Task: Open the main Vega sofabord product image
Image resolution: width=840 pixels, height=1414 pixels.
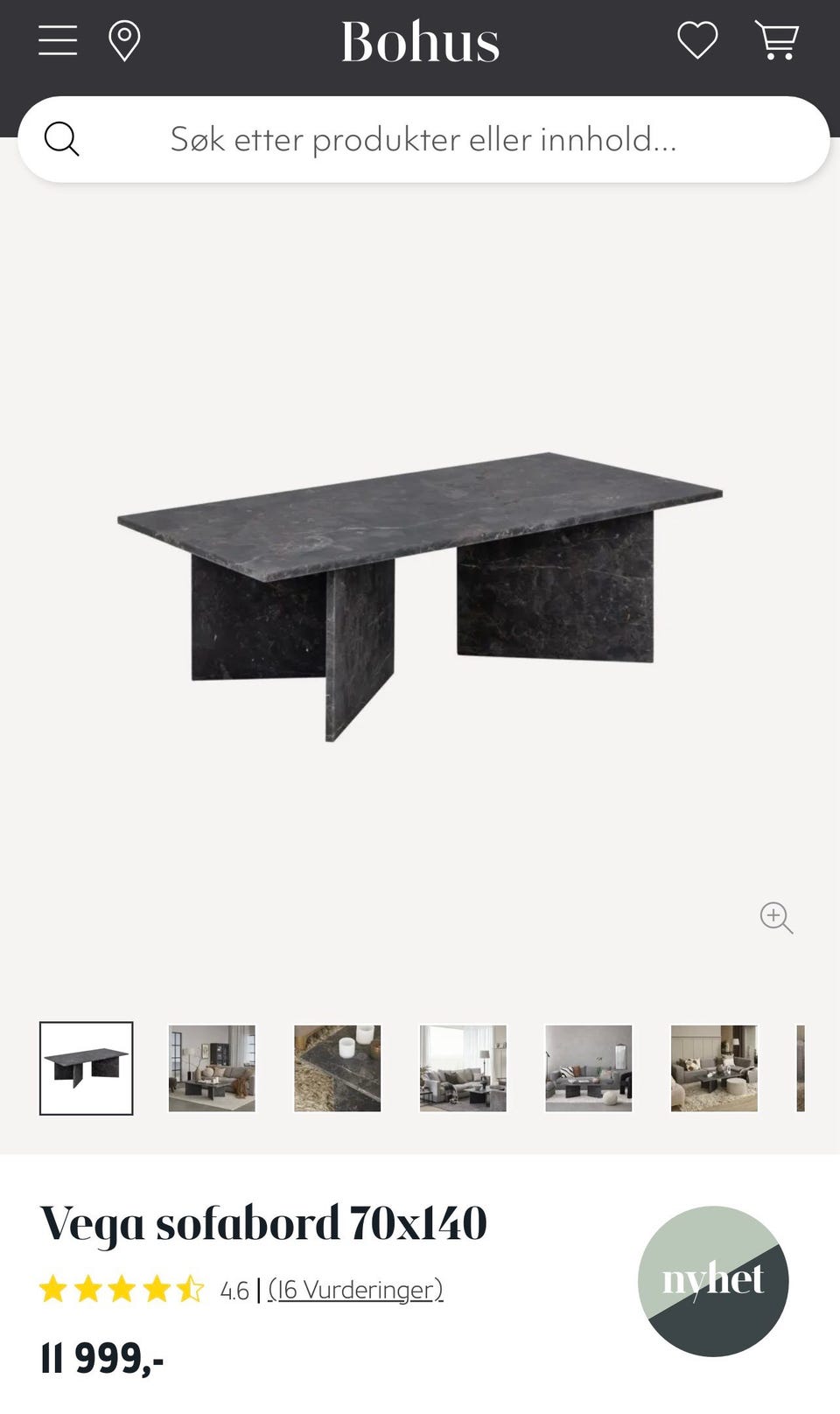Action: 420,595
